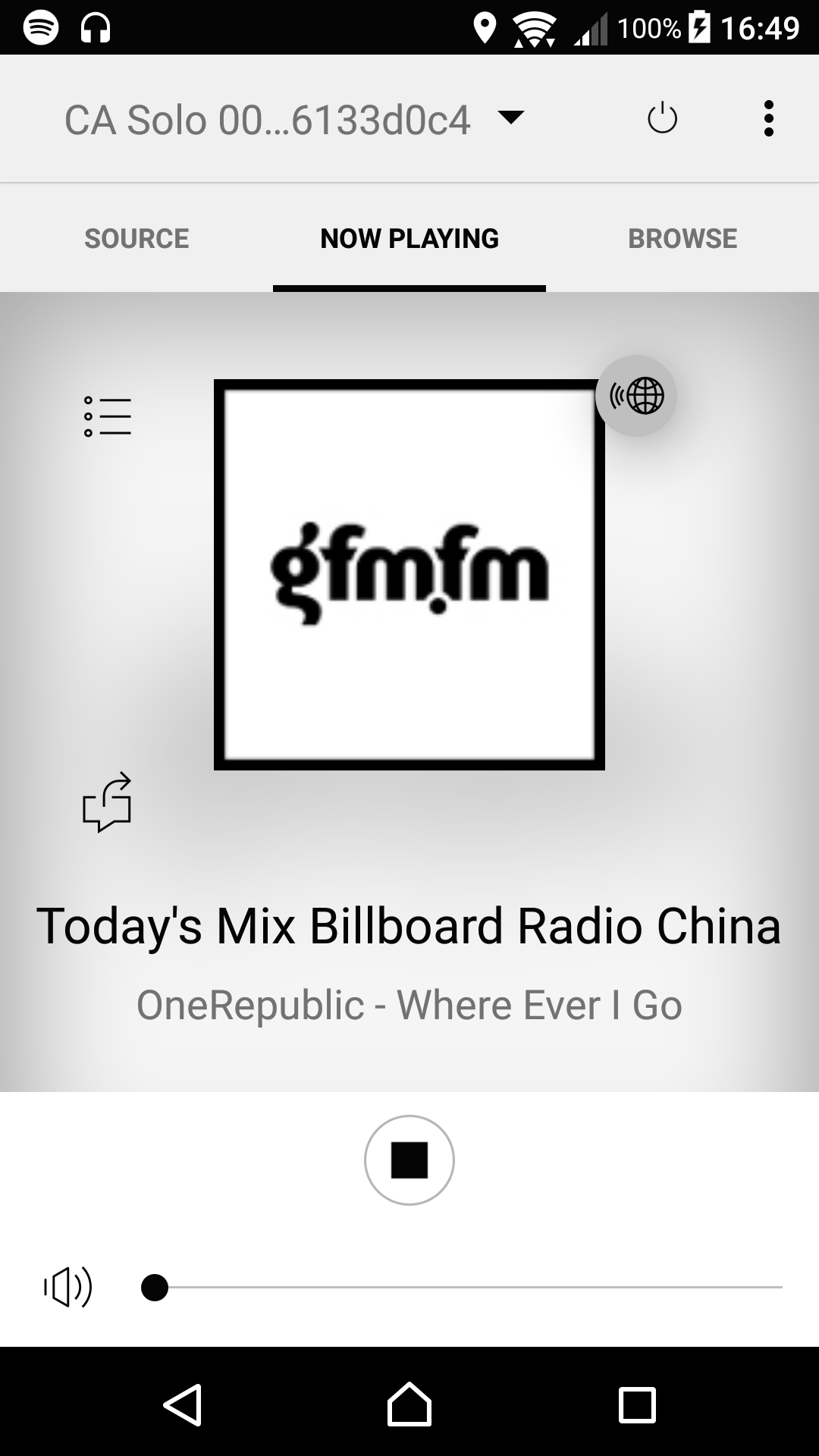The width and height of the screenshot is (819, 1456).
Task: Go to the home screen
Action: [x=409, y=1404]
